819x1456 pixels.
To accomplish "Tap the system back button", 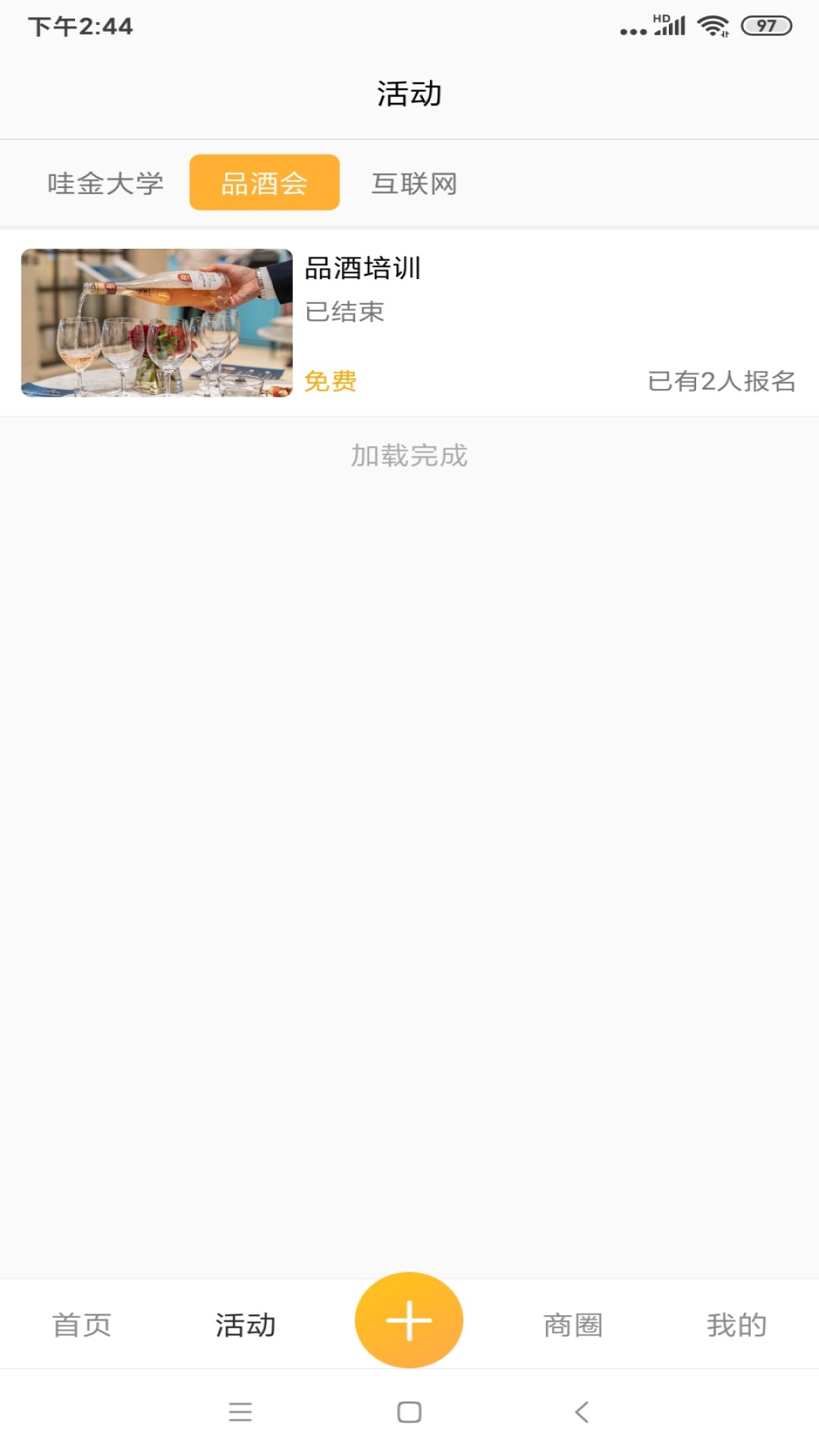I will [x=582, y=1412].
